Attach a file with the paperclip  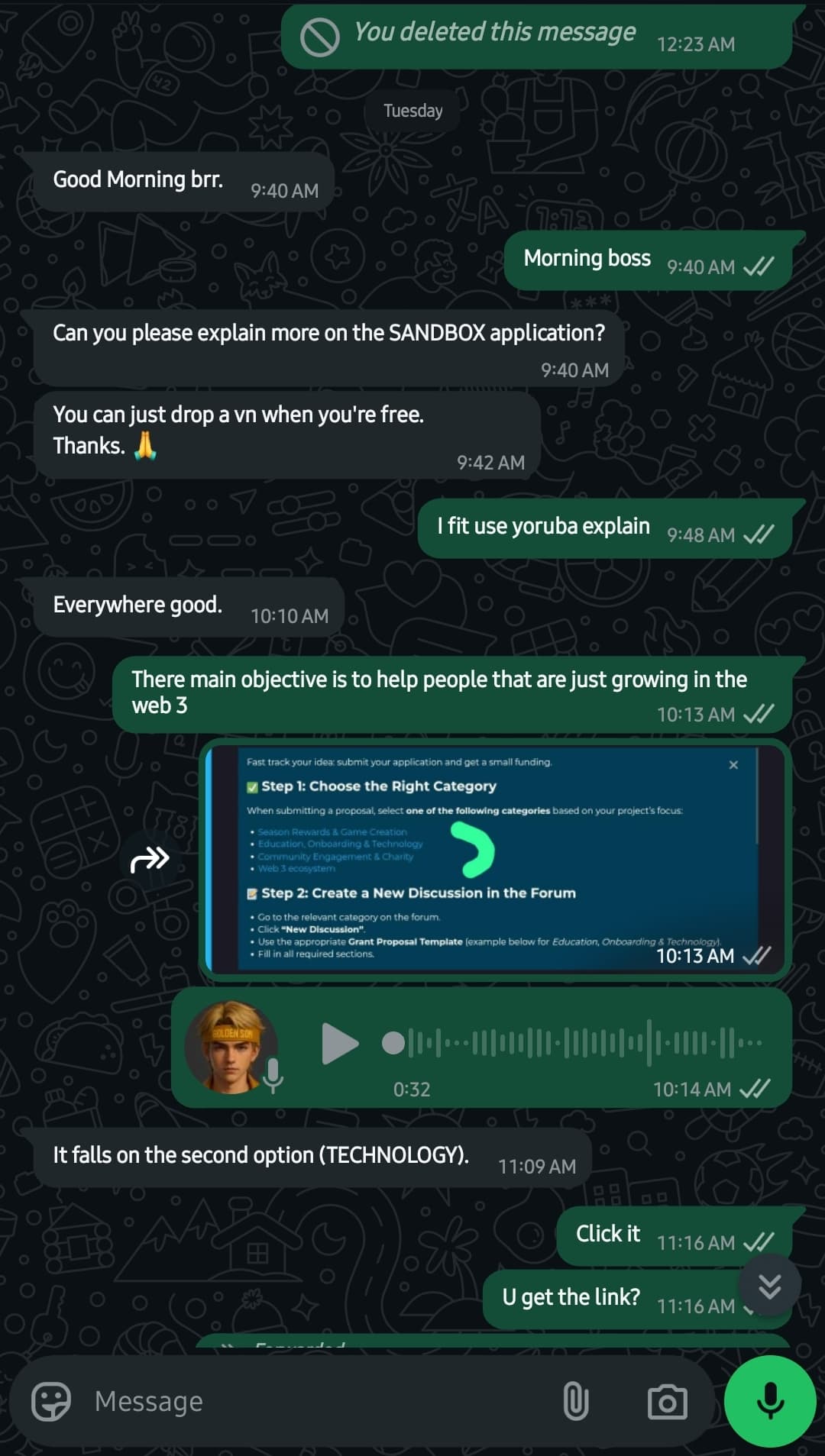point(575,1402)
